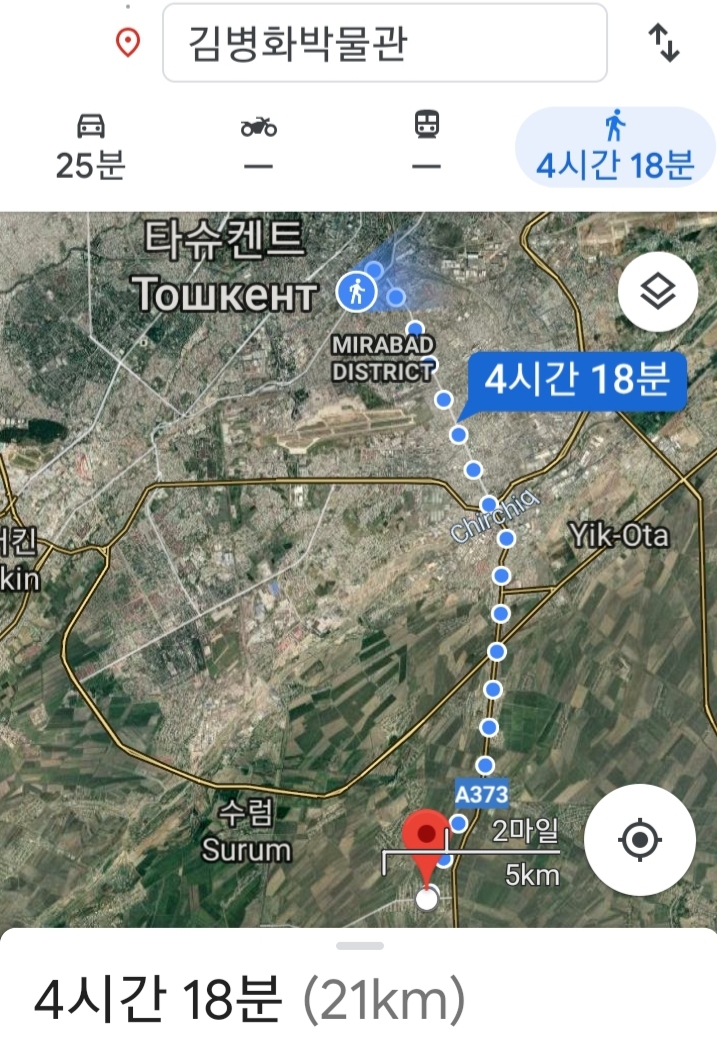Image resolution: width=717 pixels, height=1044 pixels.
Task: Select the motorcycle travel mode
Action: (258, 147)
